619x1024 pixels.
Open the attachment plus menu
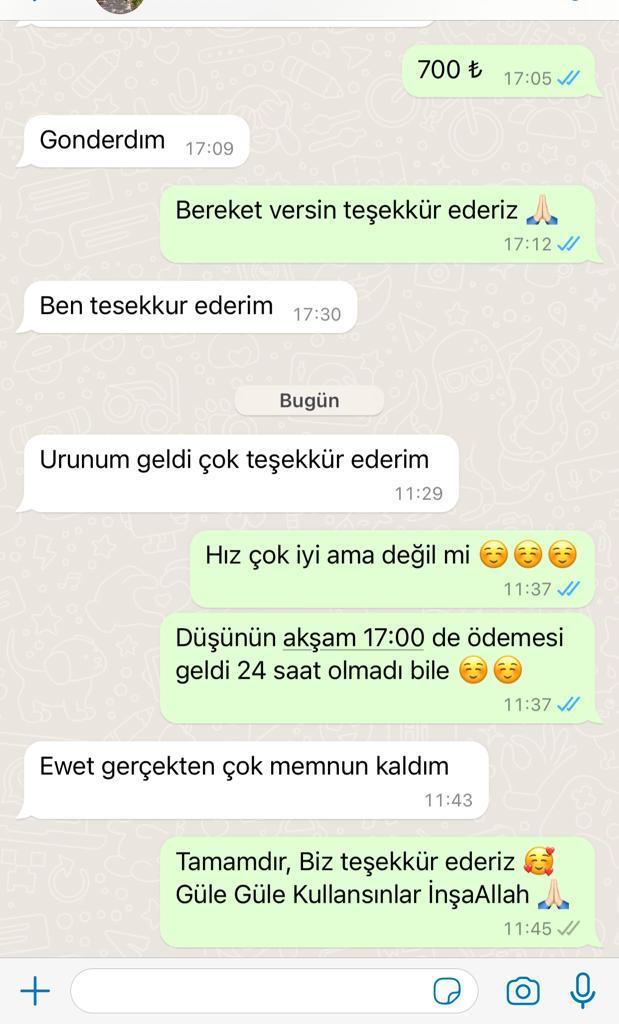tap(35, 991)
